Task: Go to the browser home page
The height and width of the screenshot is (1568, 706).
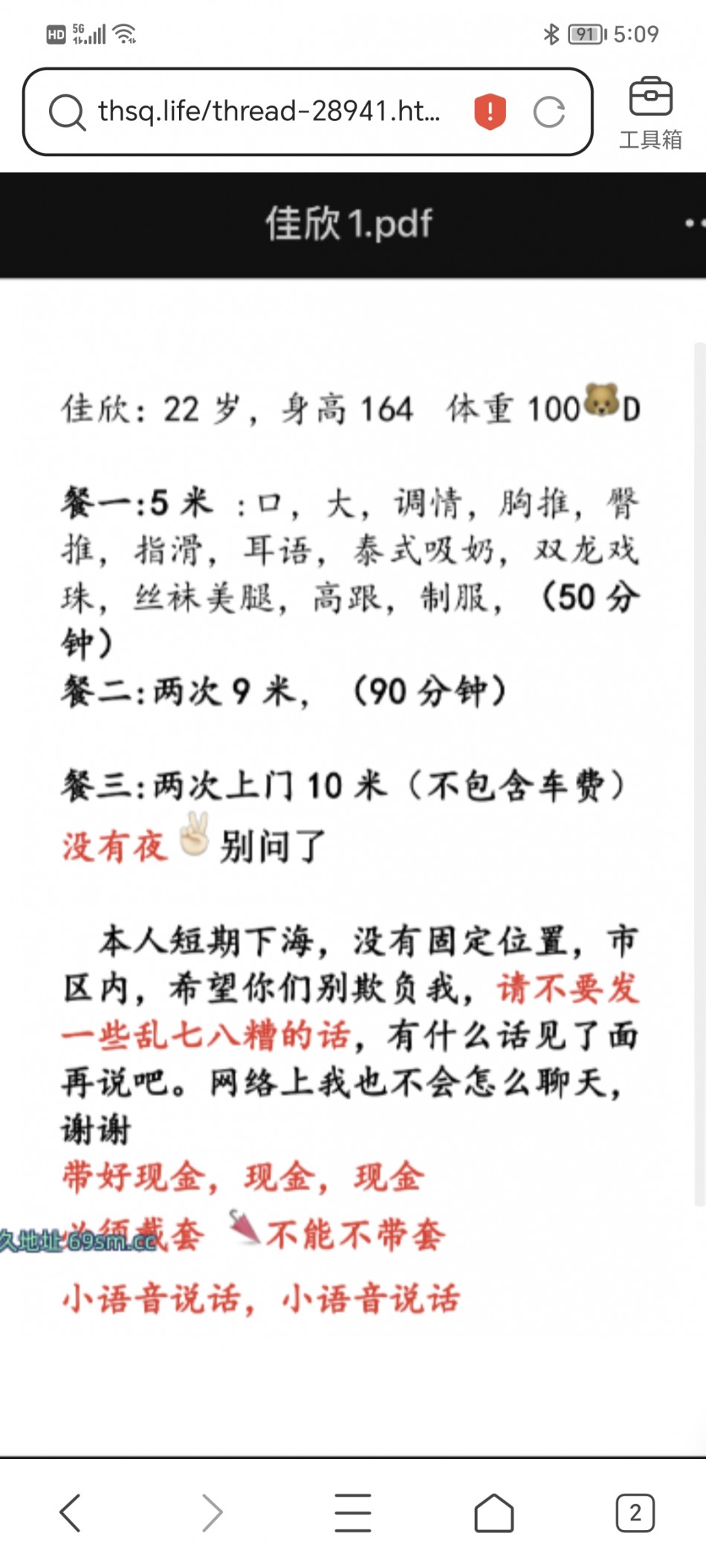Action: click(x=494, y=1513)
